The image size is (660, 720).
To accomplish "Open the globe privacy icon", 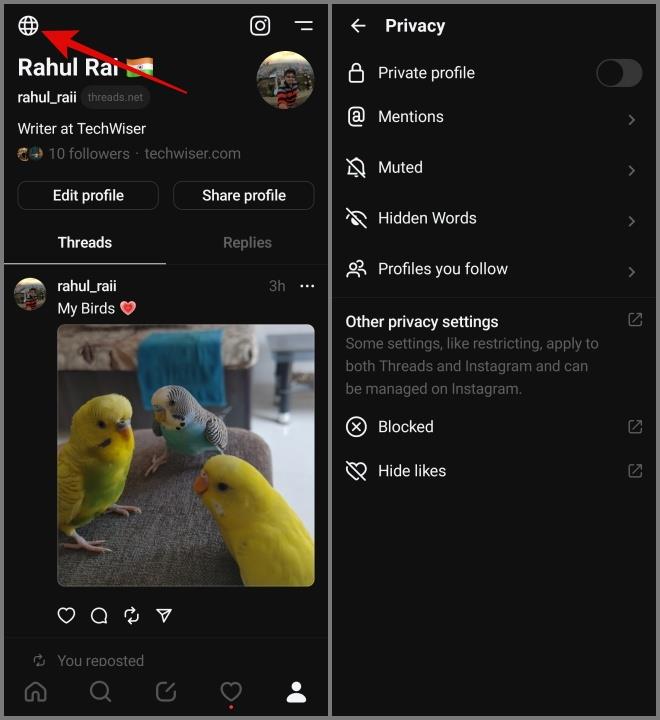I will [x=28, y=26].
